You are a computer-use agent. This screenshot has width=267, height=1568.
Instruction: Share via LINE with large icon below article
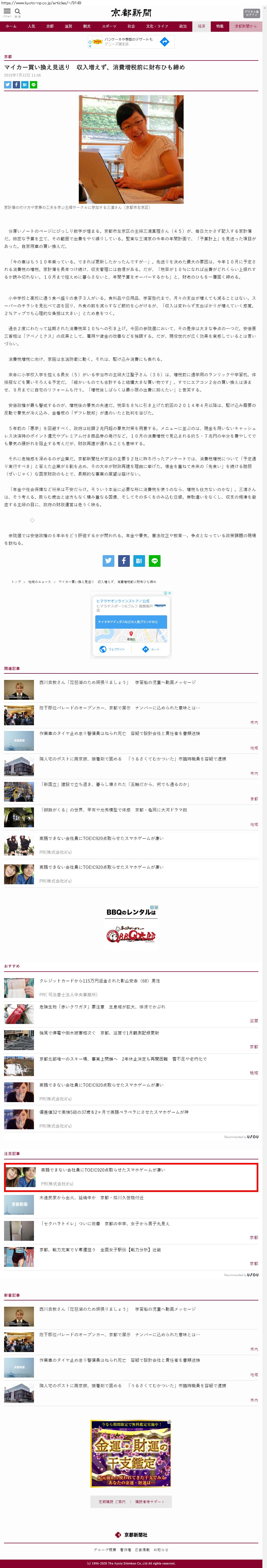click(x=155, y=561)
